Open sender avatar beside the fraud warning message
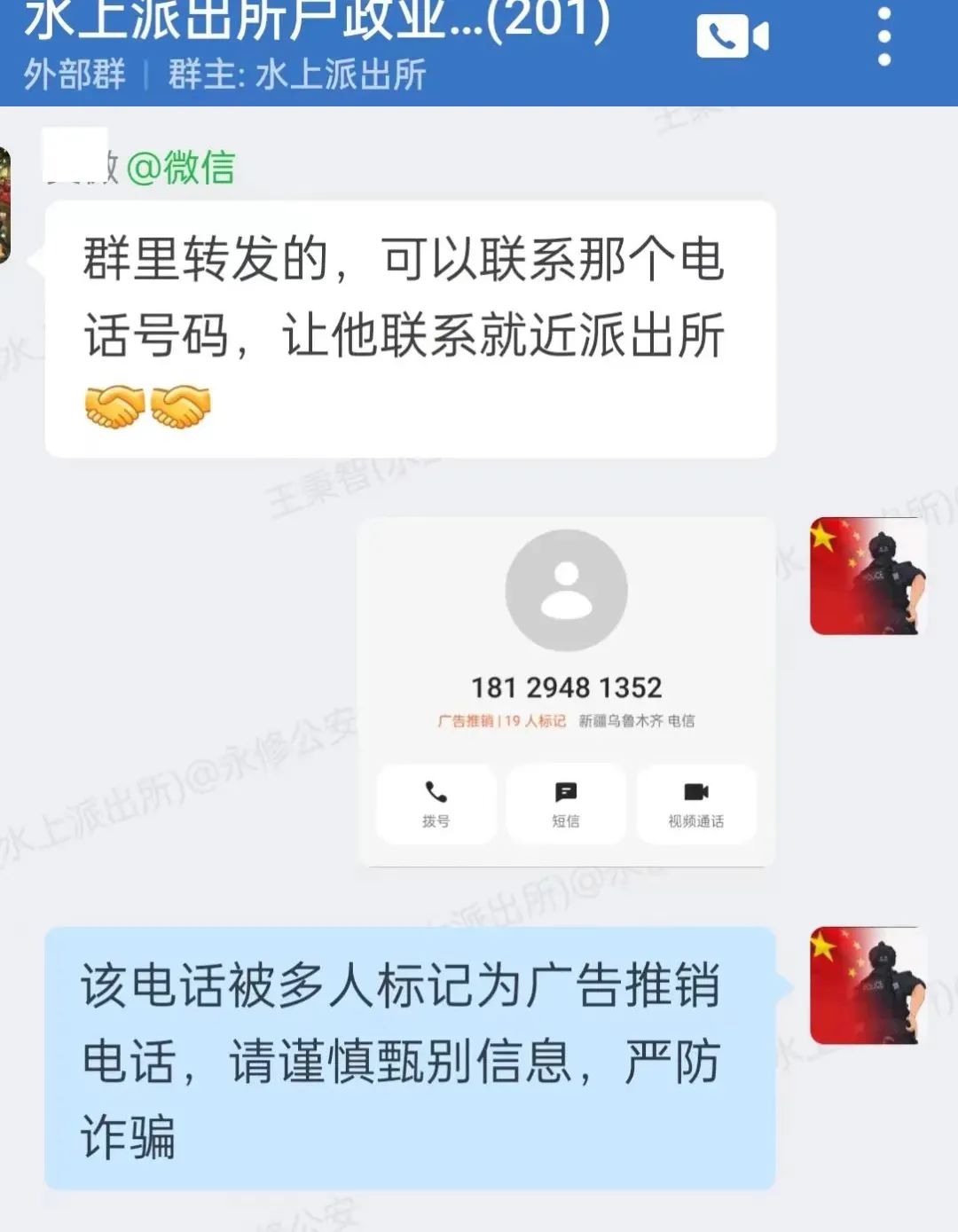958x1232 pixels. pos(868,986)
